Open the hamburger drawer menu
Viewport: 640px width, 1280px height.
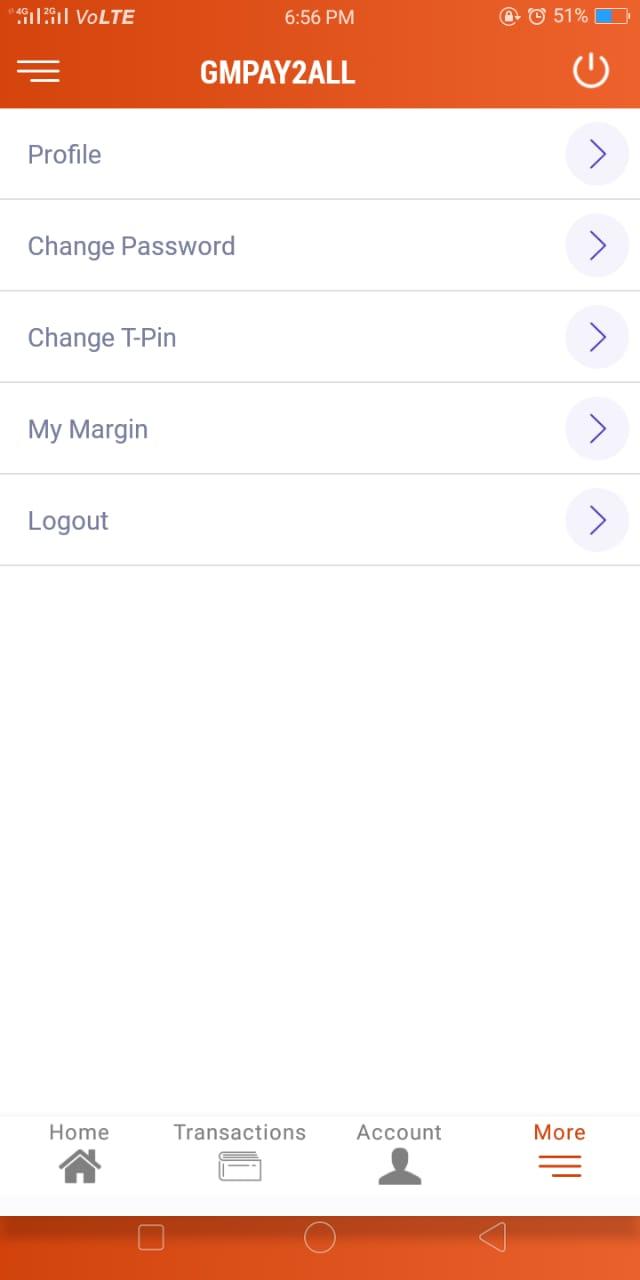click(38, 71)
